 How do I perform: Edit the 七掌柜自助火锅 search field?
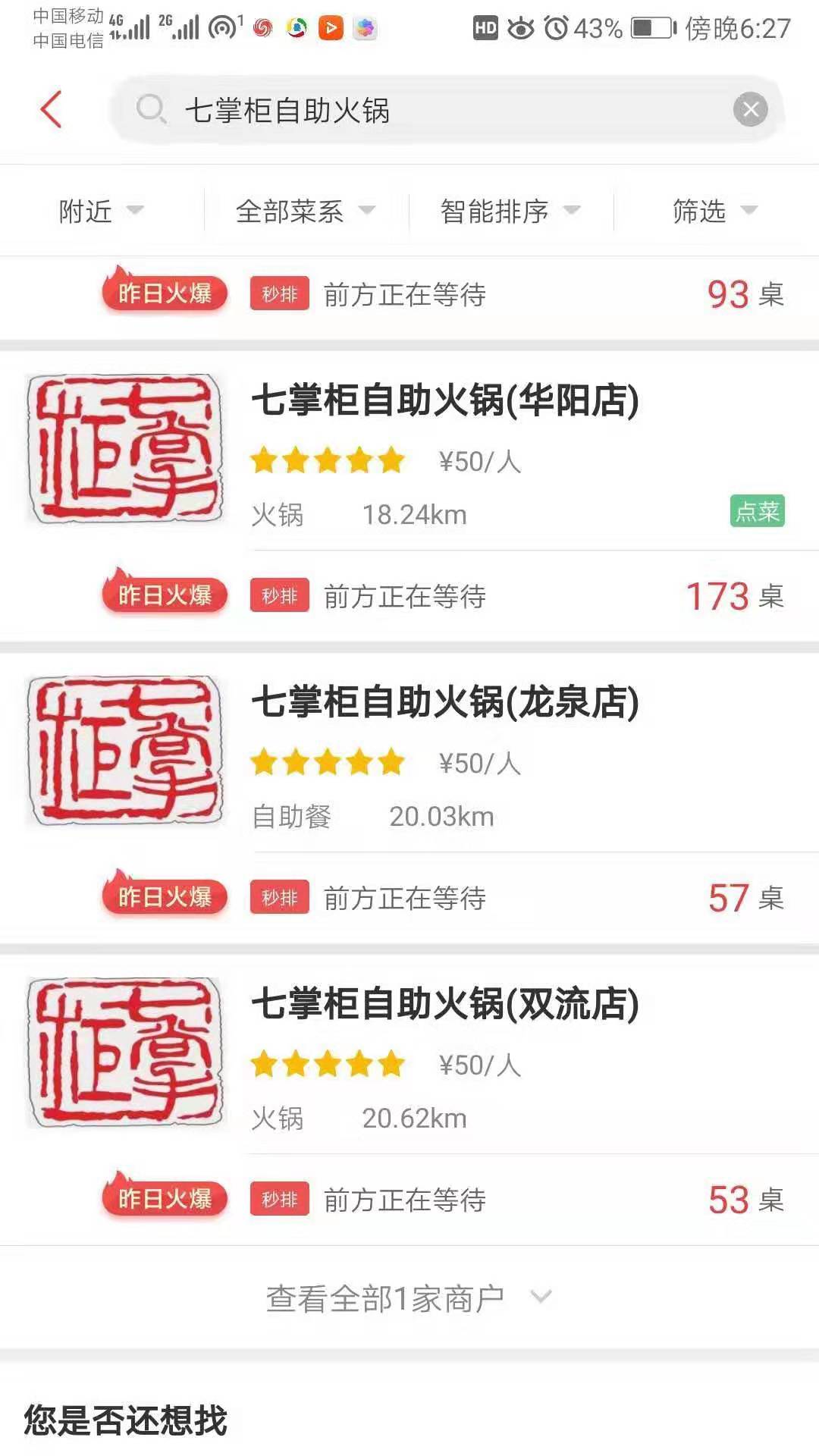pyautogui.click(x=447, y=110)
